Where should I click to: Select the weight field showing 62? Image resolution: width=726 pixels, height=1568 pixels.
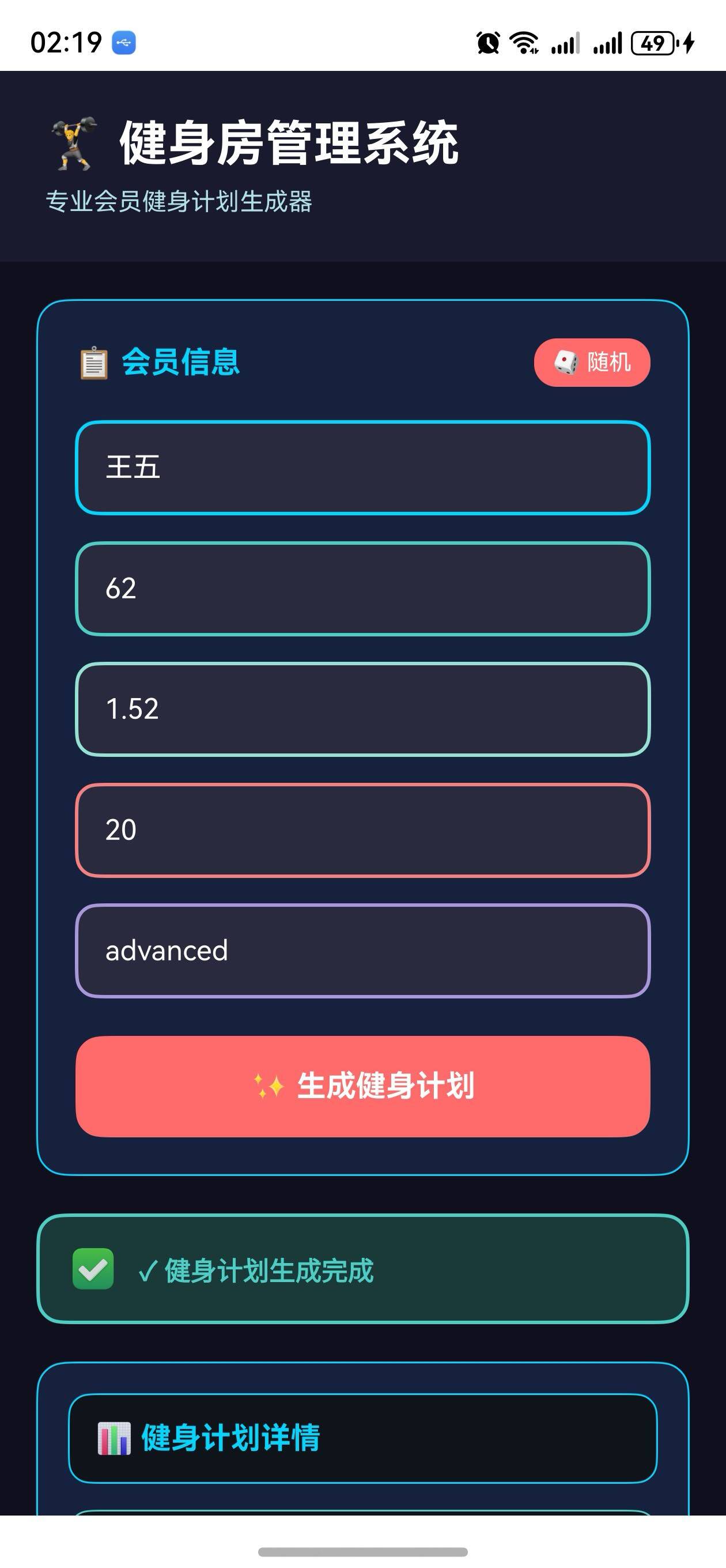pyautogui.click(x=362, y=589)
